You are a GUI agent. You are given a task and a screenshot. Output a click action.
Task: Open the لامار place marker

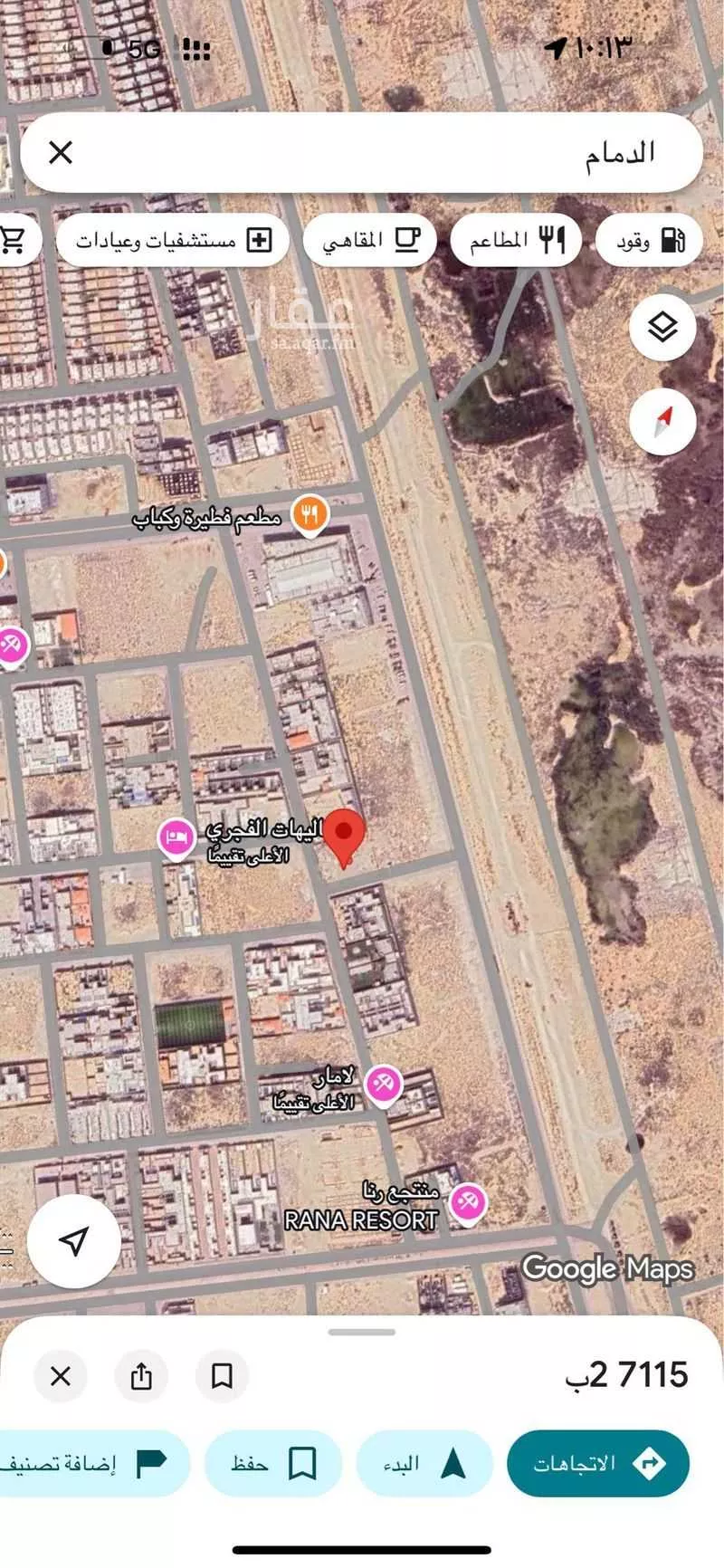(384, 1084)
